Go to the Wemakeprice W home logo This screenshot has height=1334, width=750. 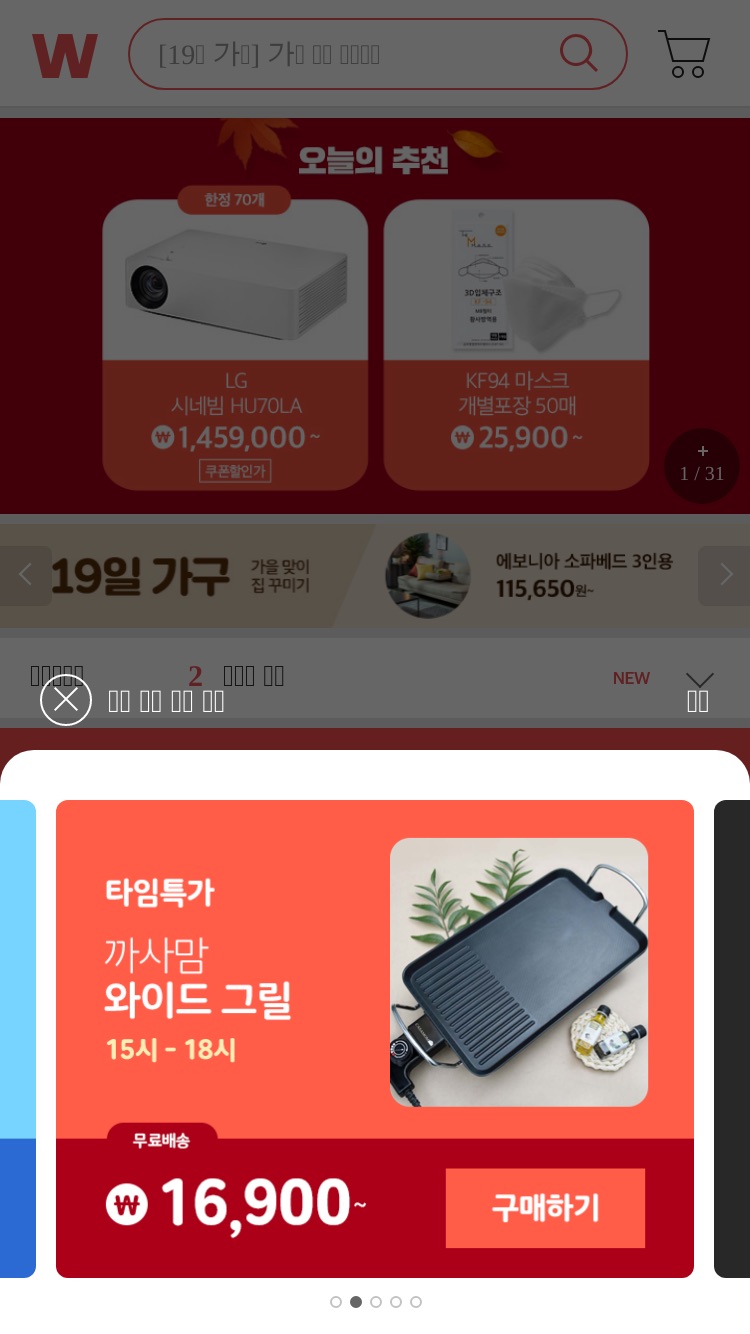65,56
